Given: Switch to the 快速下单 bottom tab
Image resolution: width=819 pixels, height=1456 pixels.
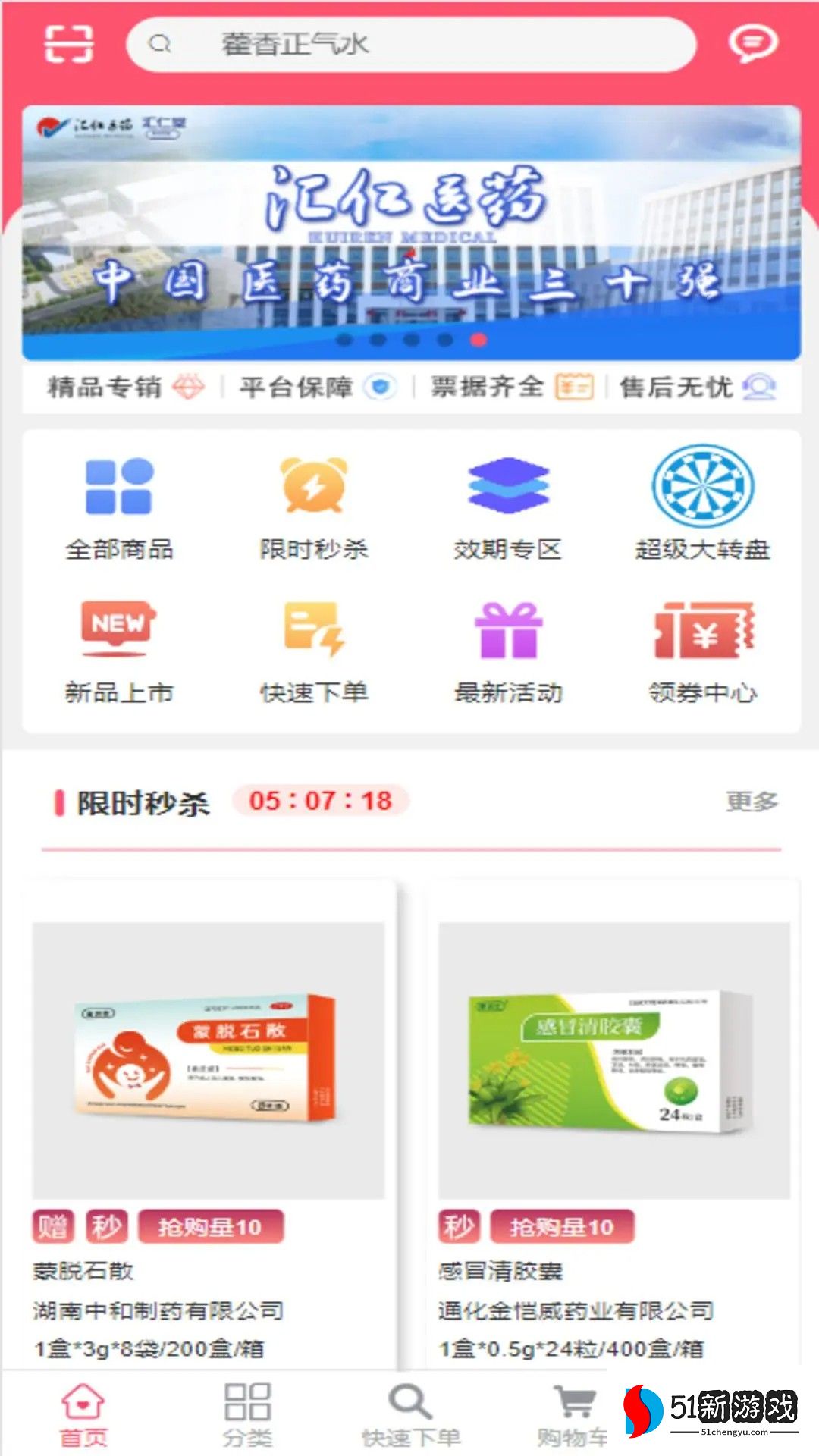Looking at the screenshot, I should coord(410,1414).
